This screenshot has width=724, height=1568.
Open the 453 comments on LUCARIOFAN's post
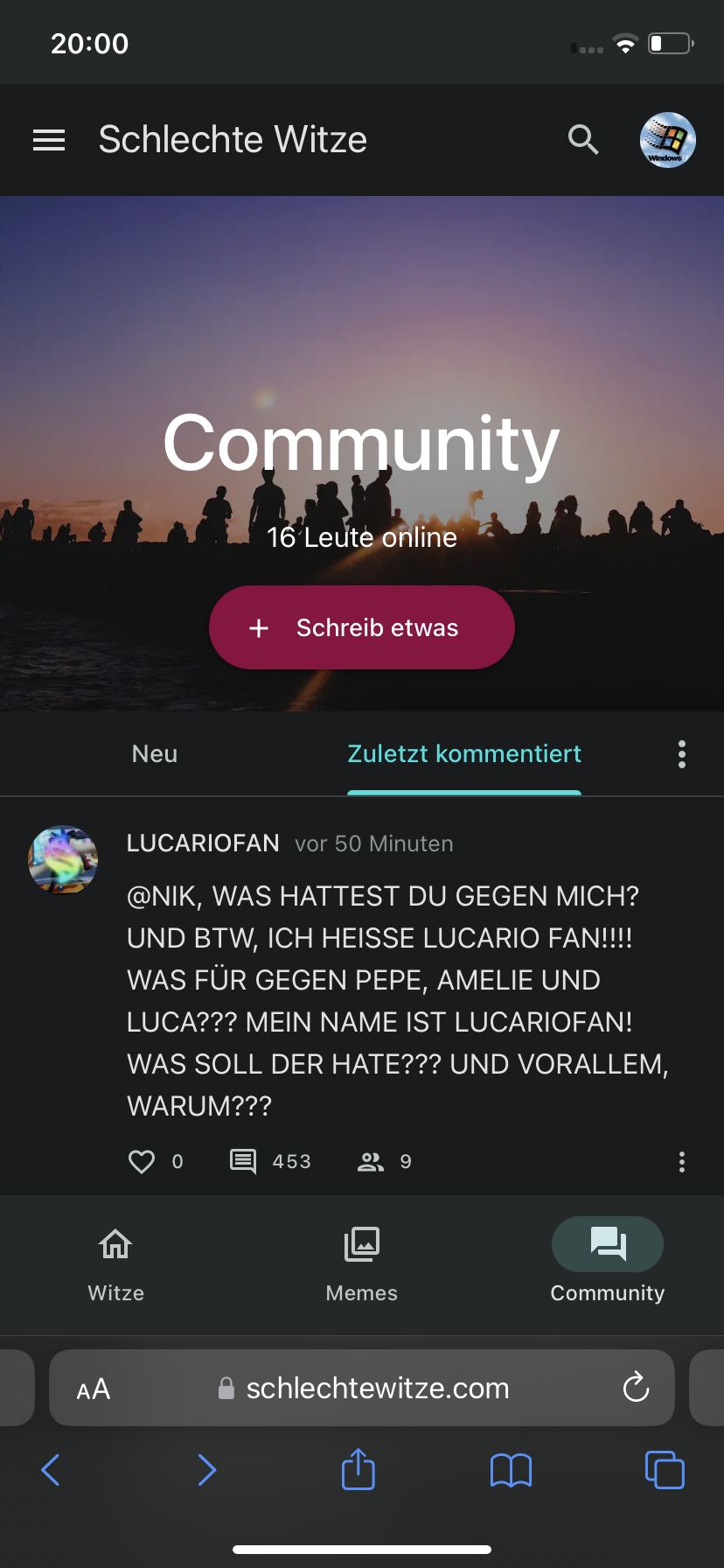point(244,1161)
